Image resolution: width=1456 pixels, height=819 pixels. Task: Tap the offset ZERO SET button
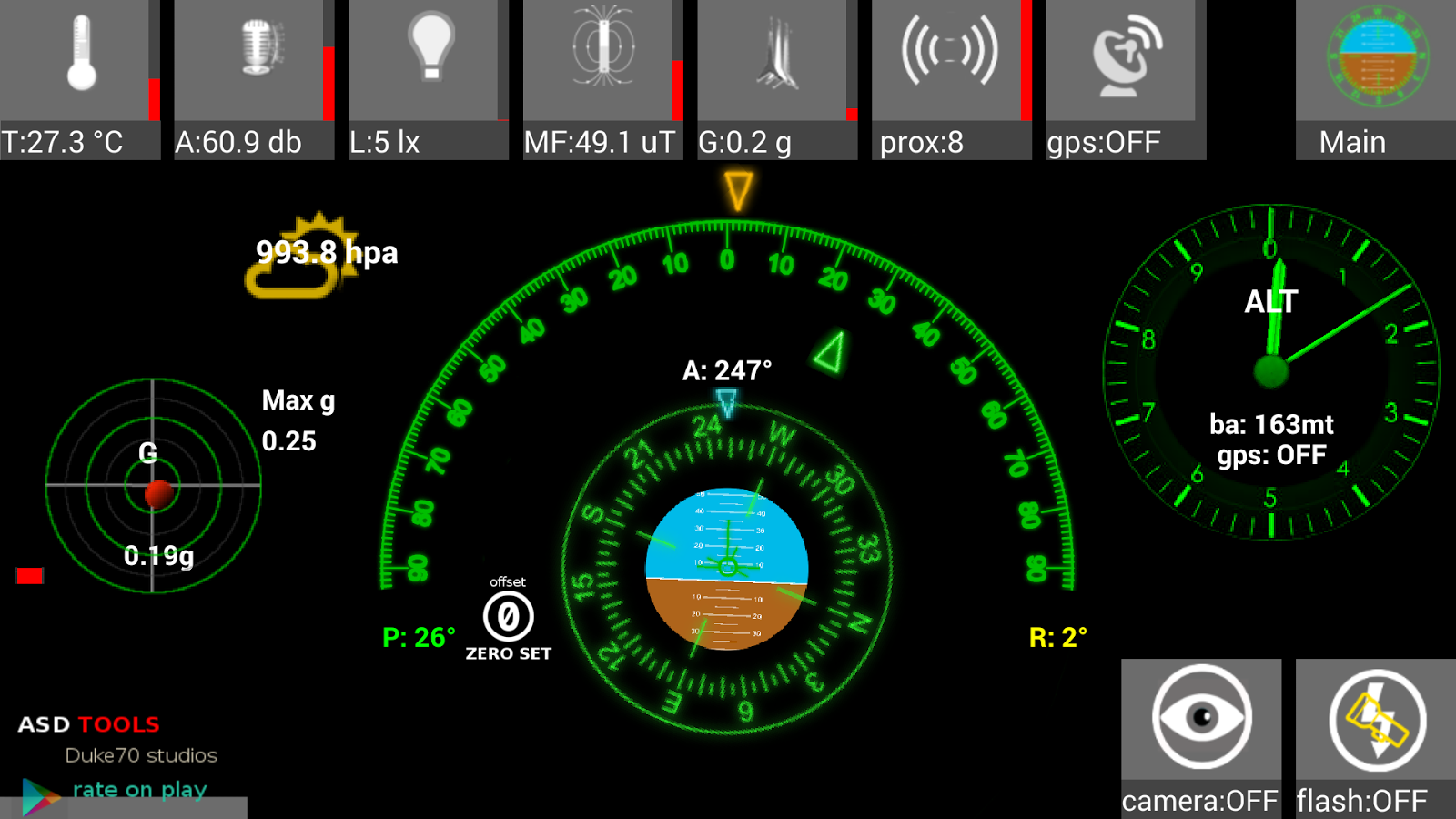coord(508,618)
